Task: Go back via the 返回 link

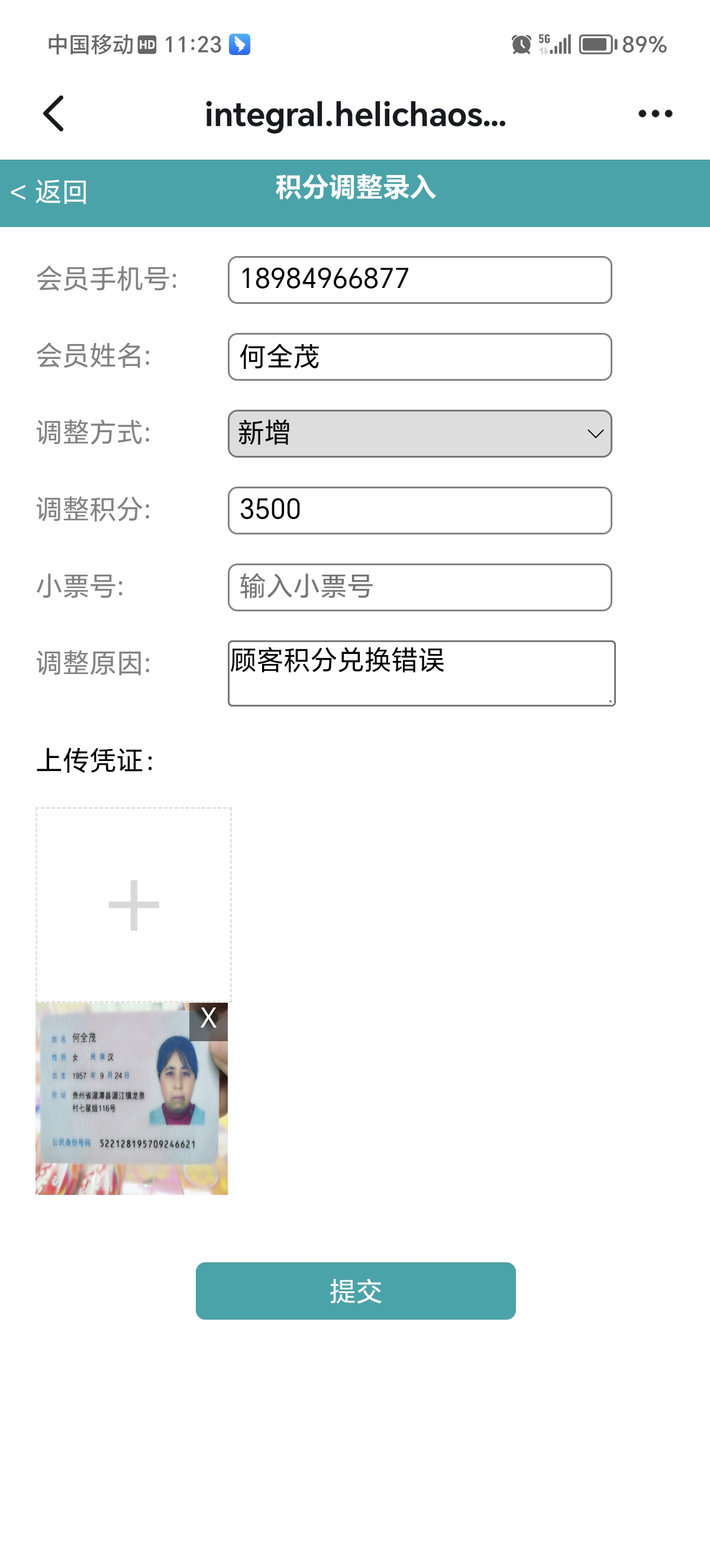Action: click(49, 192)
